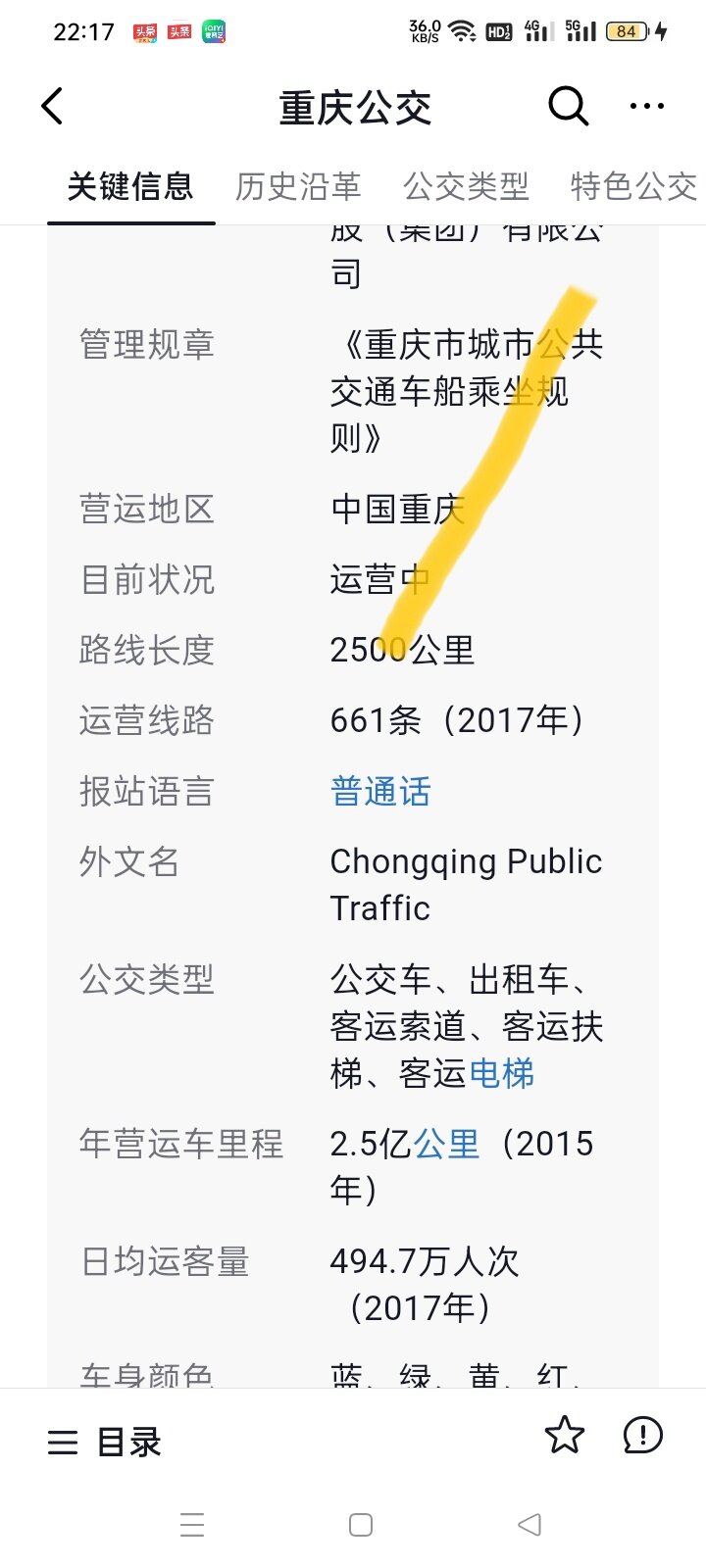The width and height of the screenshot is (706, 1568).
Task: Open the 公里 link in 年营运车里程
Action: click(x=446, y=1144)
